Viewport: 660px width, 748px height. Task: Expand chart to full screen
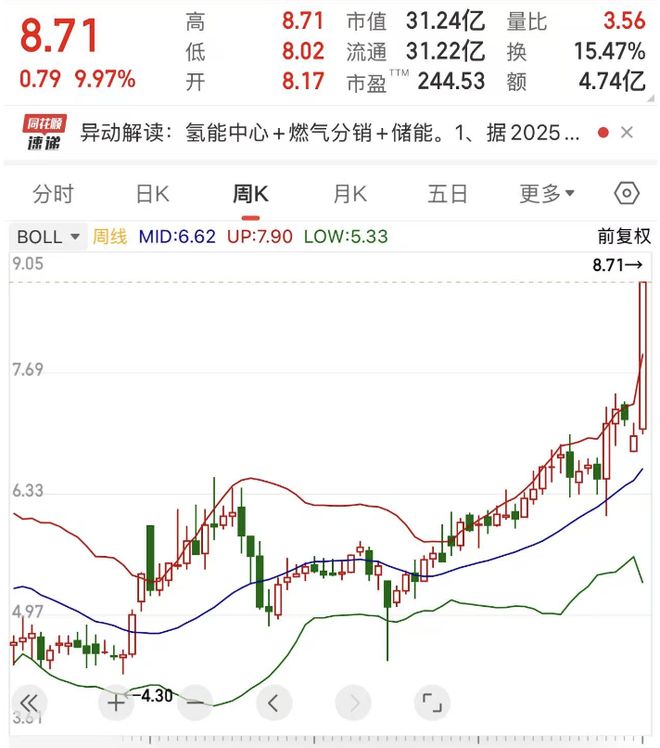(431, 702)
